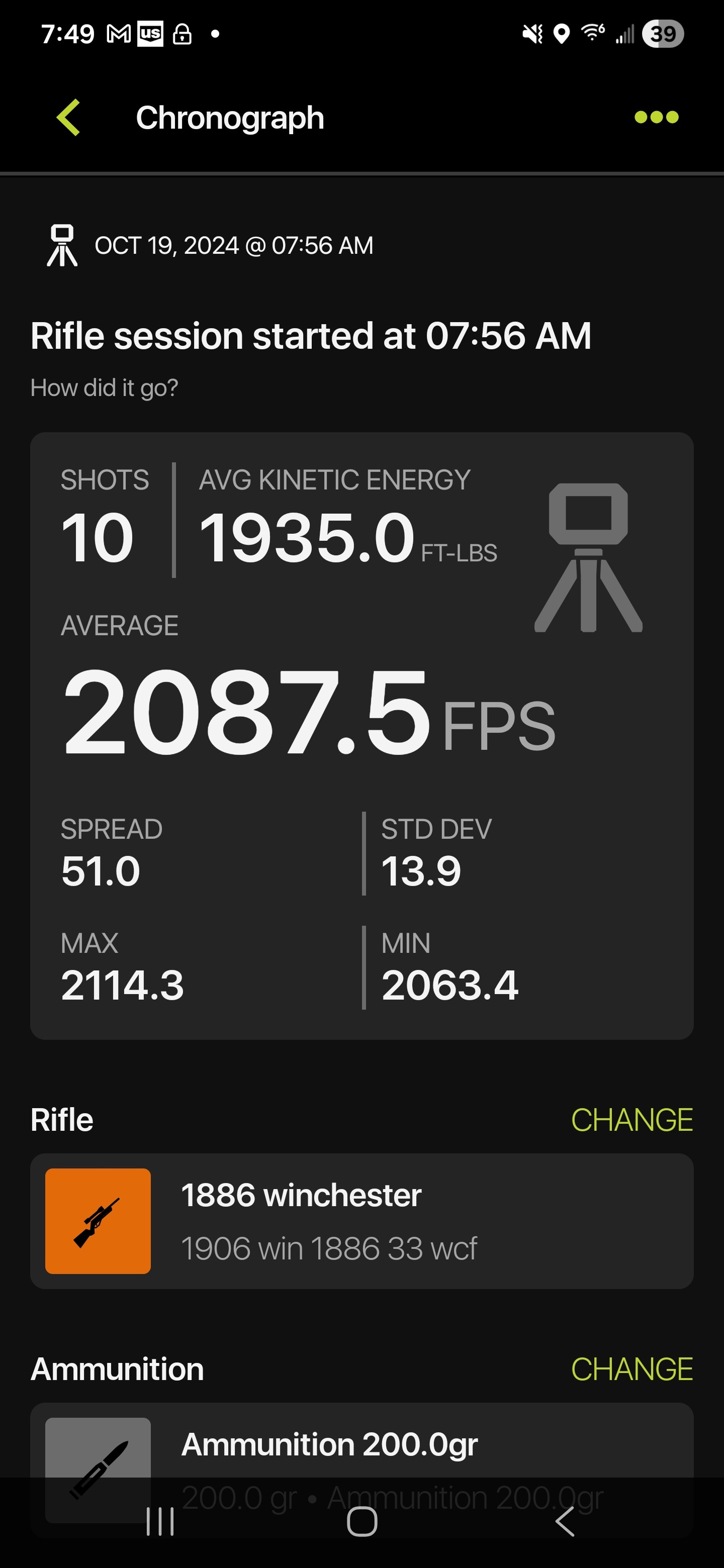This screenshot has width=724, height=1568.
Task: Open the system recent apps view
Action: click(160, 1522)
